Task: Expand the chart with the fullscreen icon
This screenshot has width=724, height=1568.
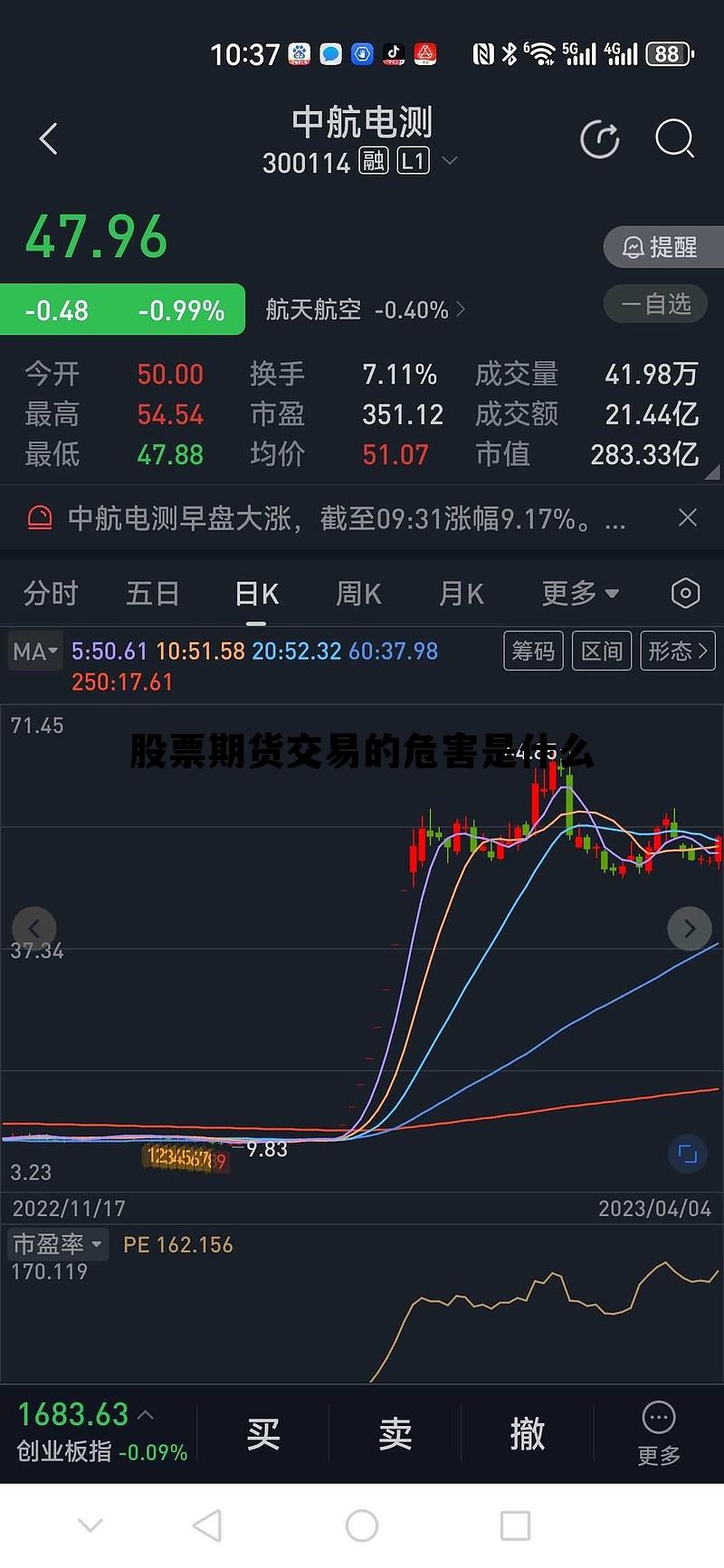Action: coord(686,1153)
